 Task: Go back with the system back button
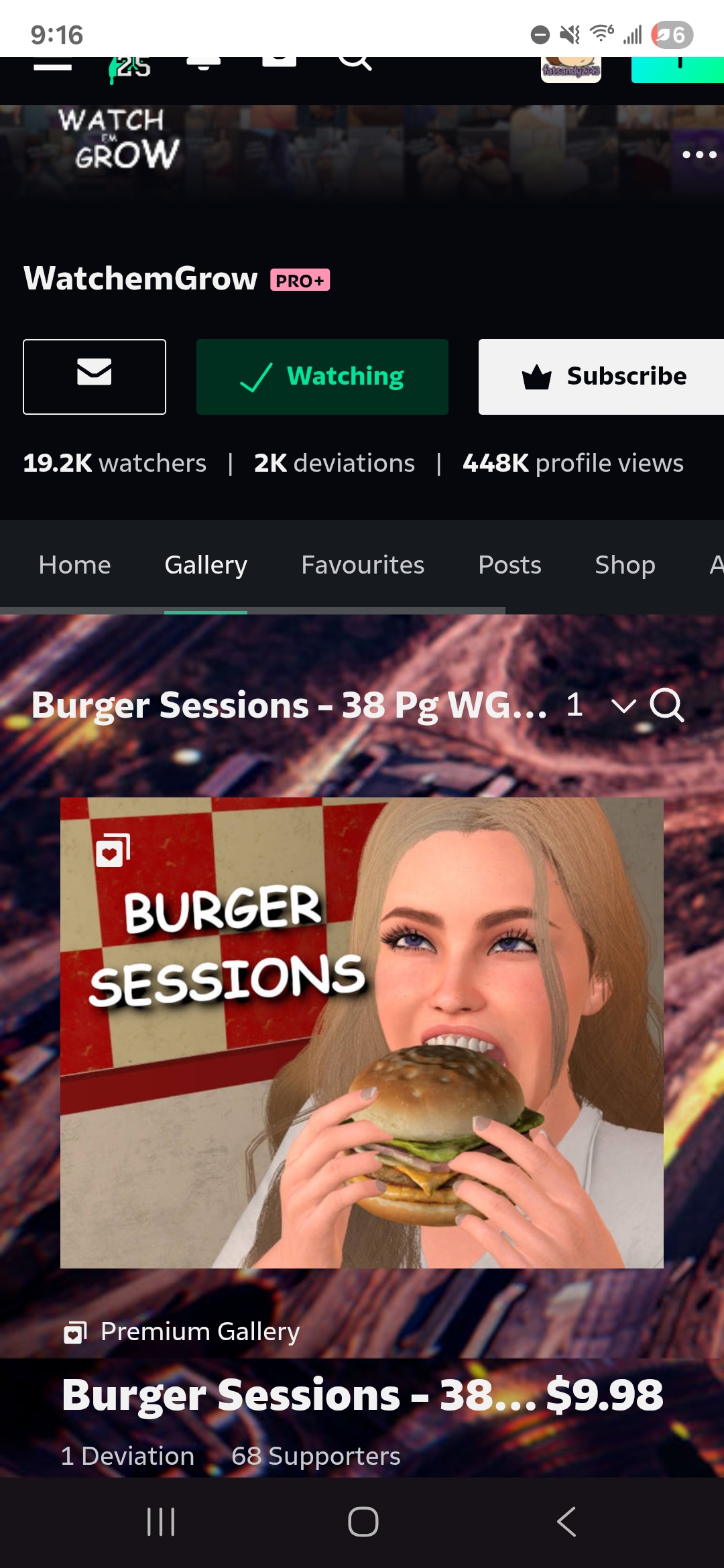coord(566,1522)
